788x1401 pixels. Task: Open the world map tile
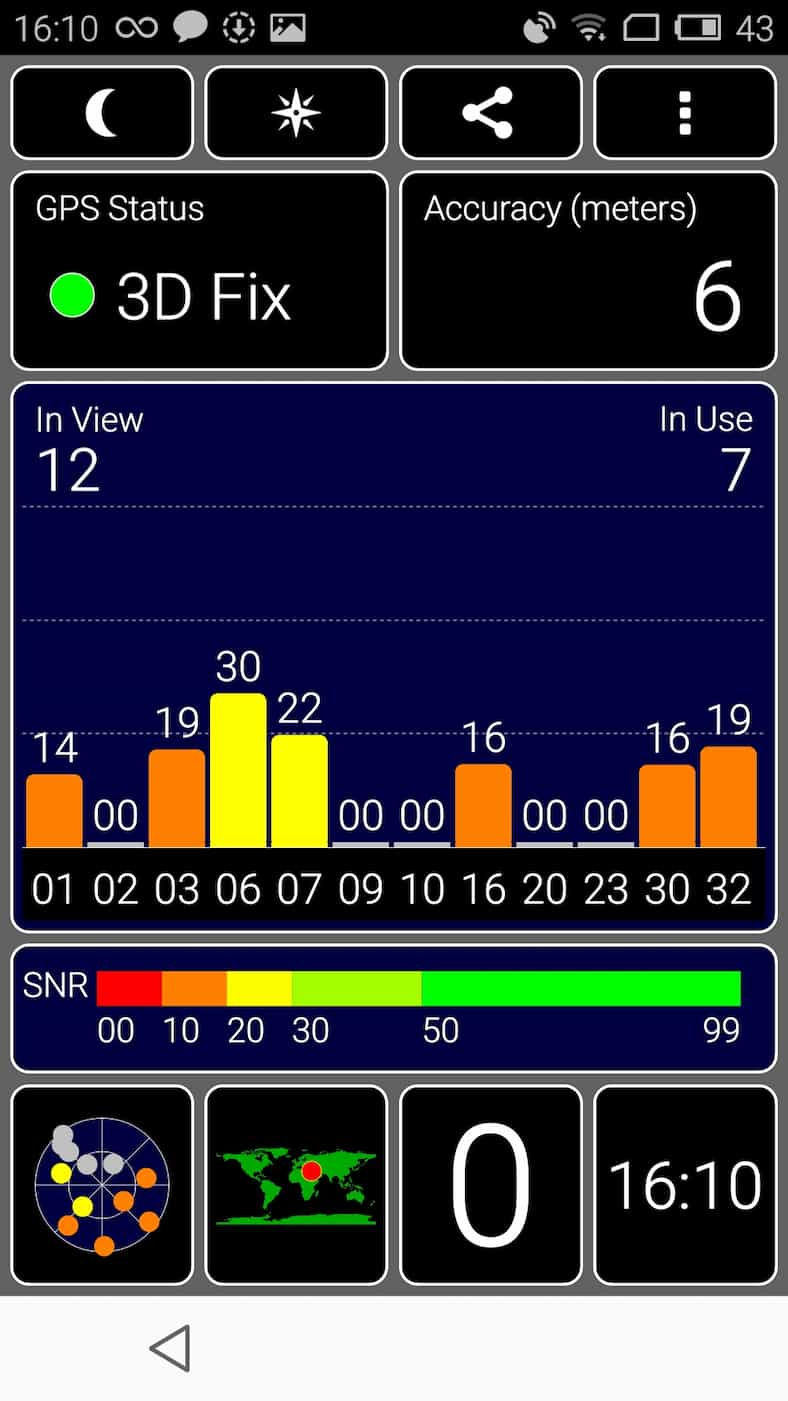[x=296, y=1185]
